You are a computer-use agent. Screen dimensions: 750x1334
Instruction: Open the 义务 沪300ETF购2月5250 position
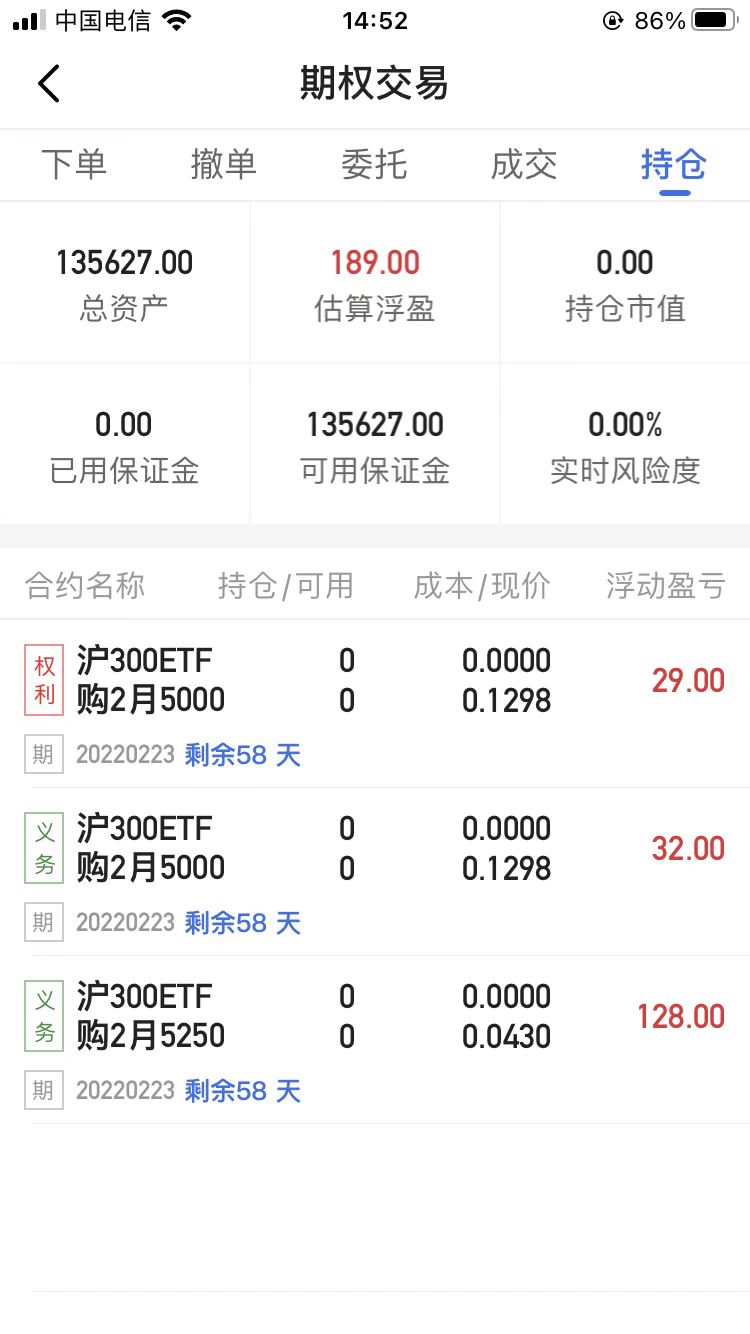tap(375, 1040)
